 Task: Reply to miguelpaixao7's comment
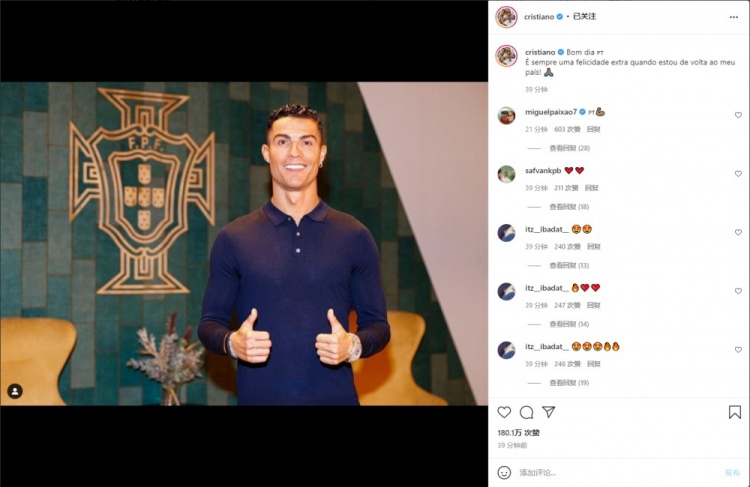594,129
